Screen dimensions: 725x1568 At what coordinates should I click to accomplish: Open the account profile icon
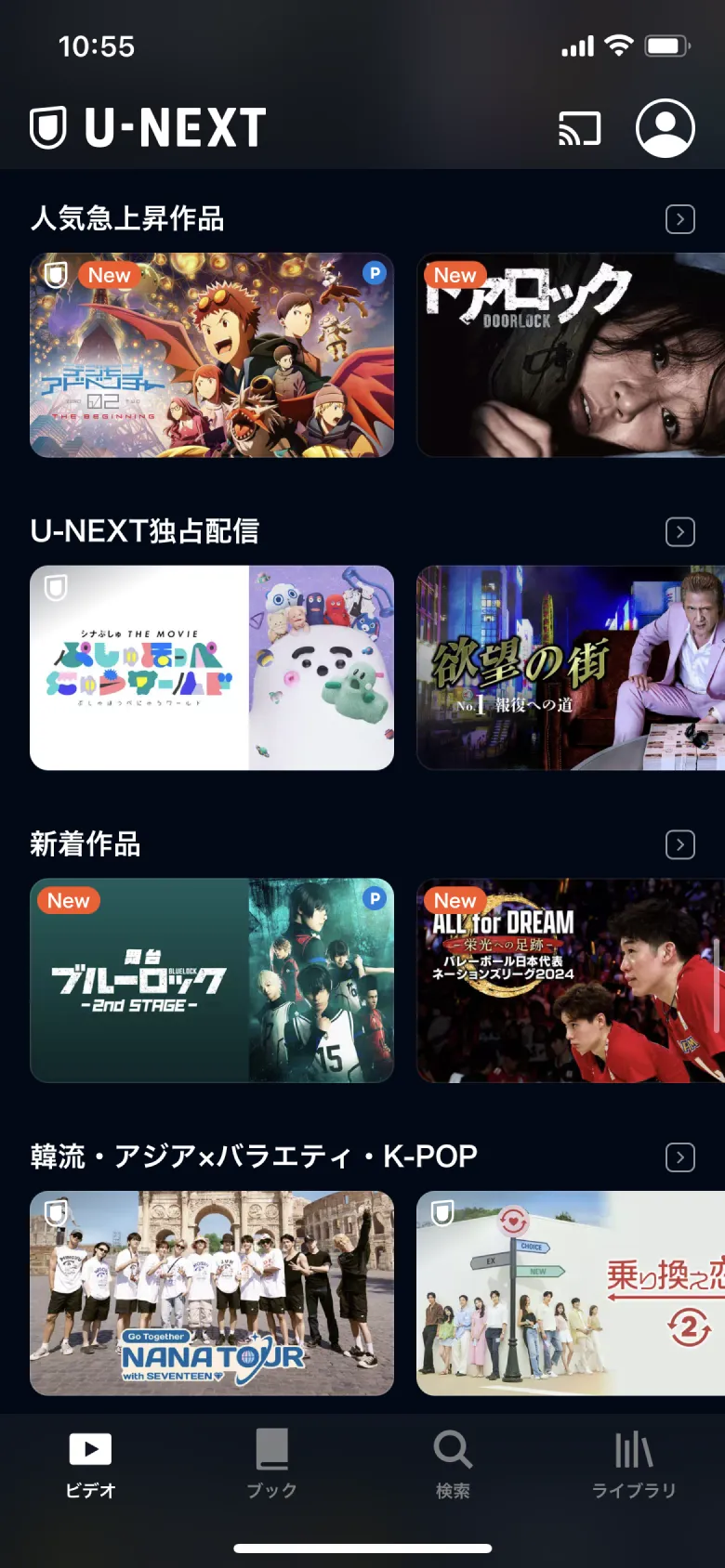[666, 128]
